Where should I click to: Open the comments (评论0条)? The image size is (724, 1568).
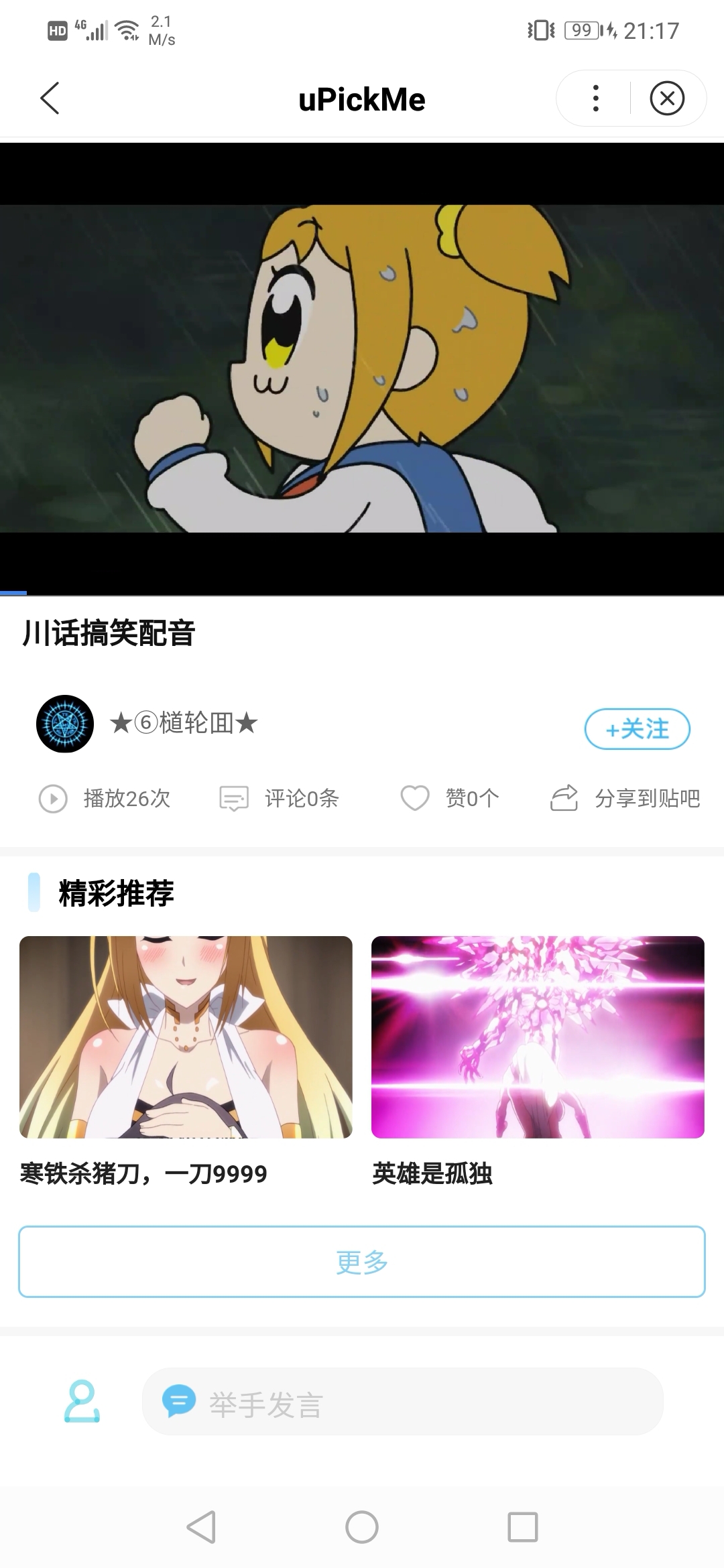coord(280,799)
